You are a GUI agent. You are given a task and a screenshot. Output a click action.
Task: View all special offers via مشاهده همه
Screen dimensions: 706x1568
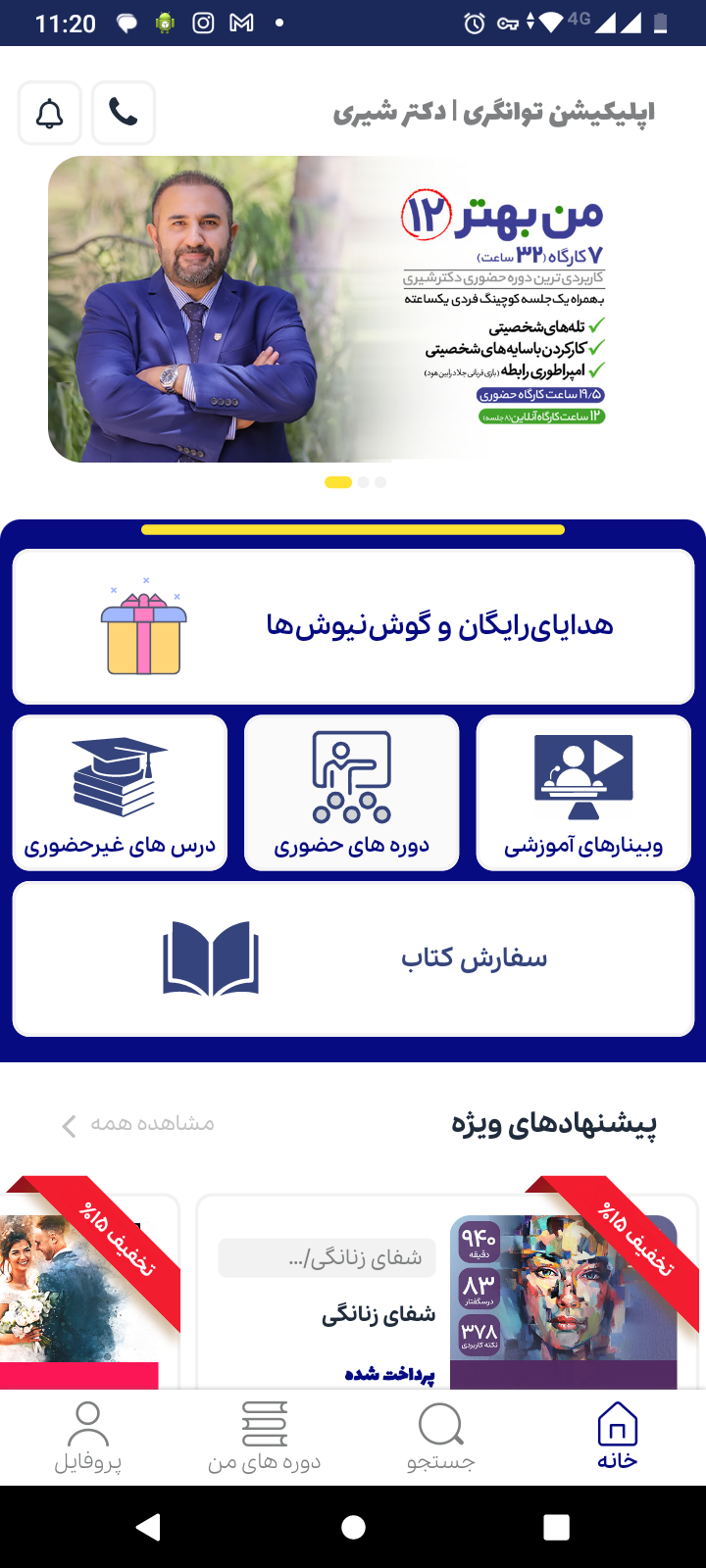point(139,1124)
